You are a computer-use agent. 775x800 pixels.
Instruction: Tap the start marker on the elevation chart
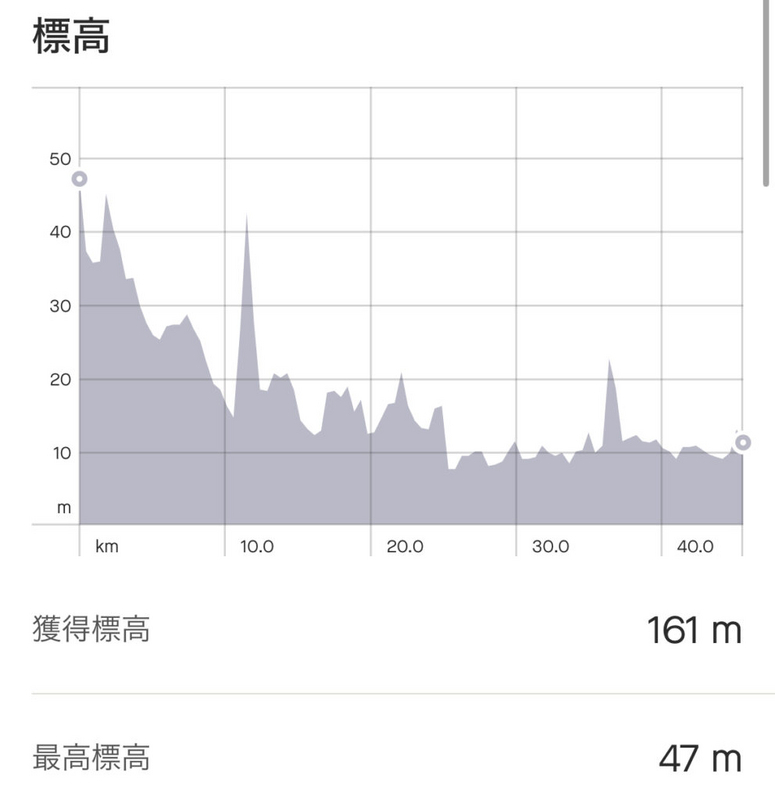(79, 179)
